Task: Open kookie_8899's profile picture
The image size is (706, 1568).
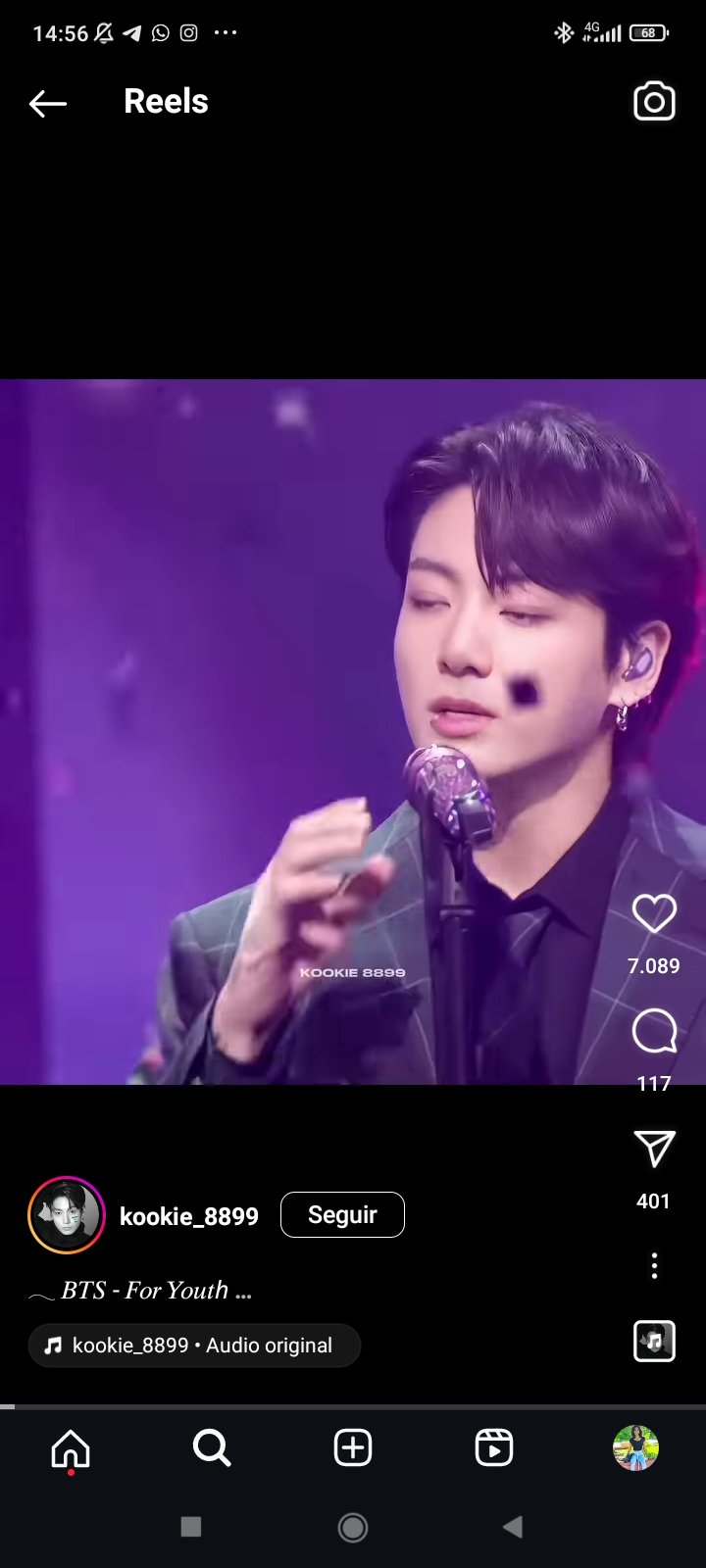Action: pos(67,1215)
